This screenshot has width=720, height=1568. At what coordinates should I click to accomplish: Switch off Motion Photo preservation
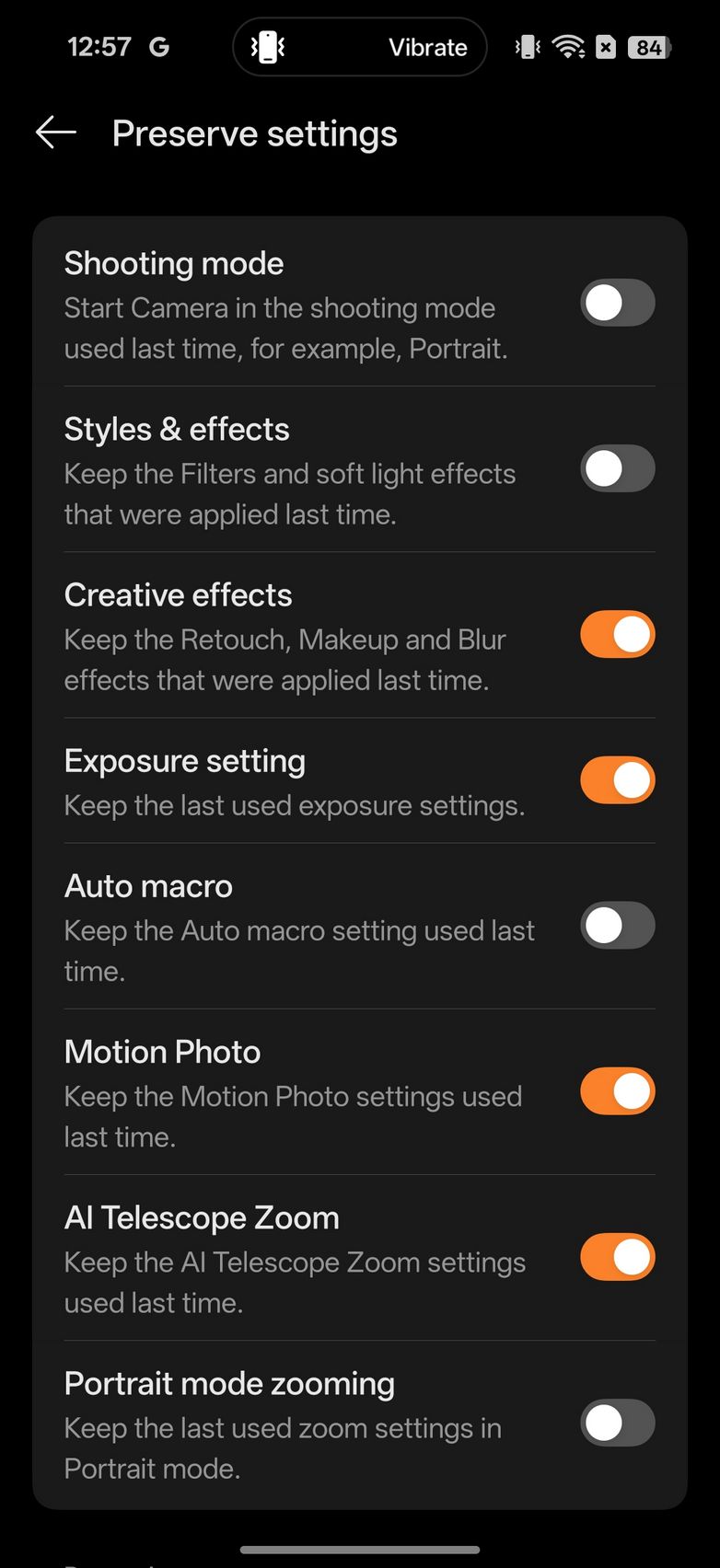pyautogui.click(x=617, y=1091)
